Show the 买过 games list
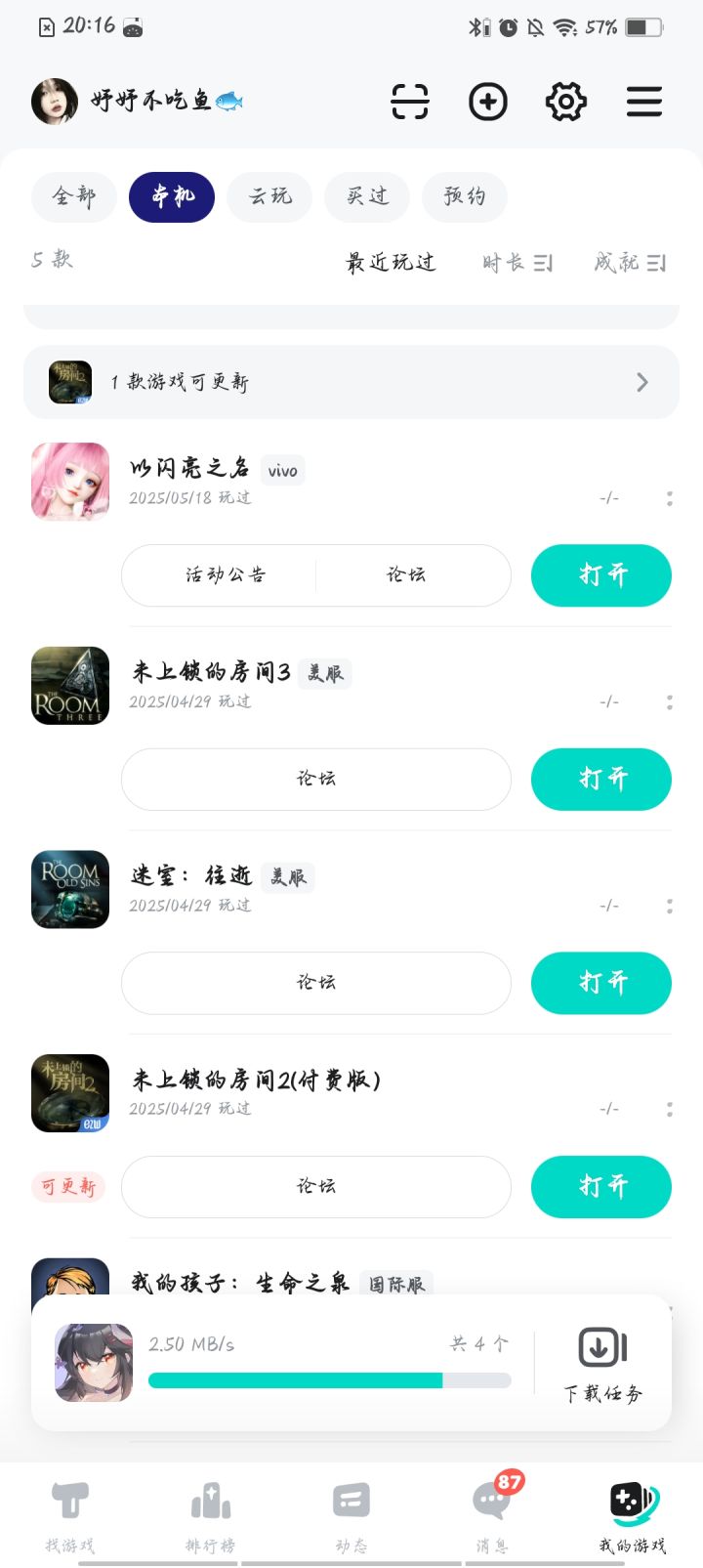The height and width of the screenshot is (1568, 703). tap(367, 196)
